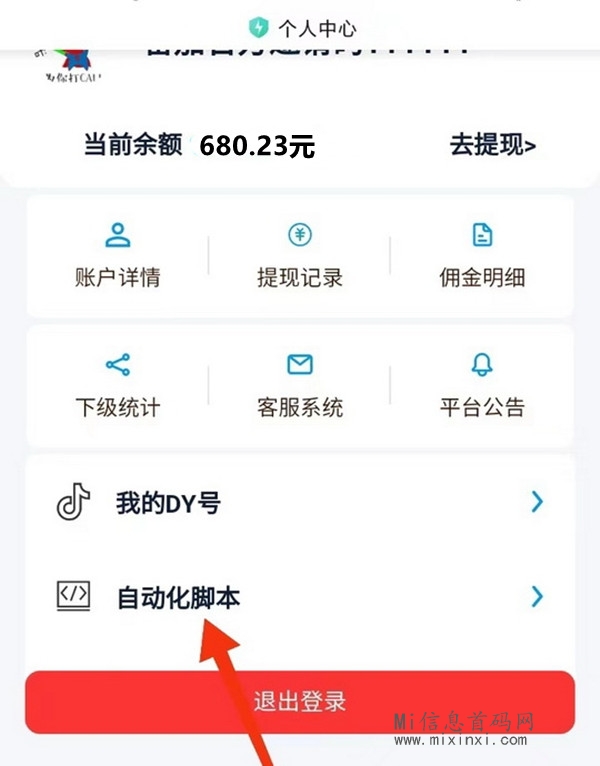Open the 自动化脚本 row
This screenshot has width=600, height=766.
click(300, 597)
